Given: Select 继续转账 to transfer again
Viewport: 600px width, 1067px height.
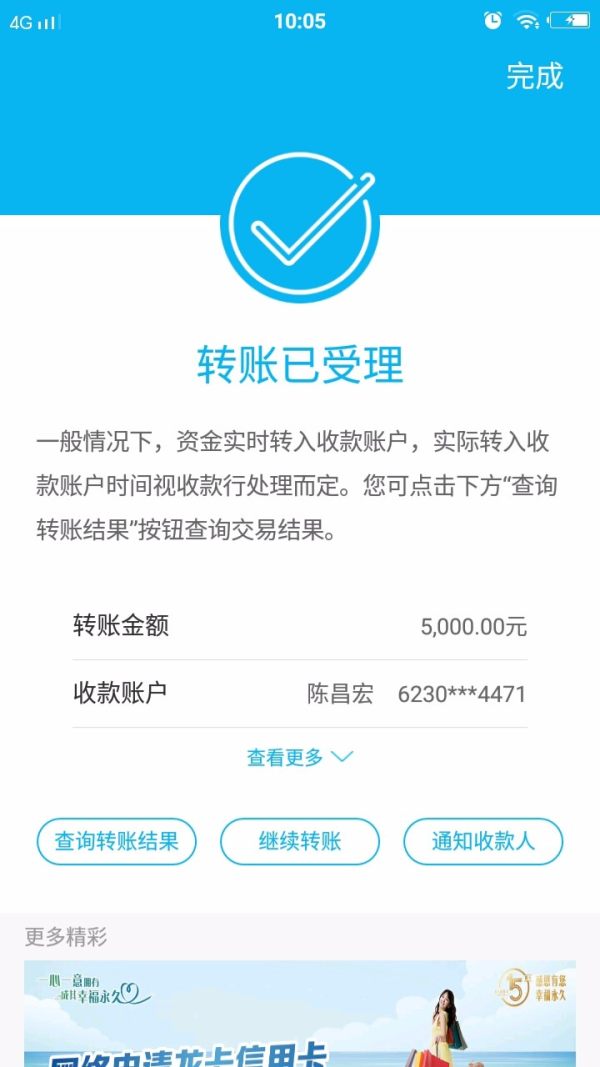Looking at the screenshot, I should point(300,841).
